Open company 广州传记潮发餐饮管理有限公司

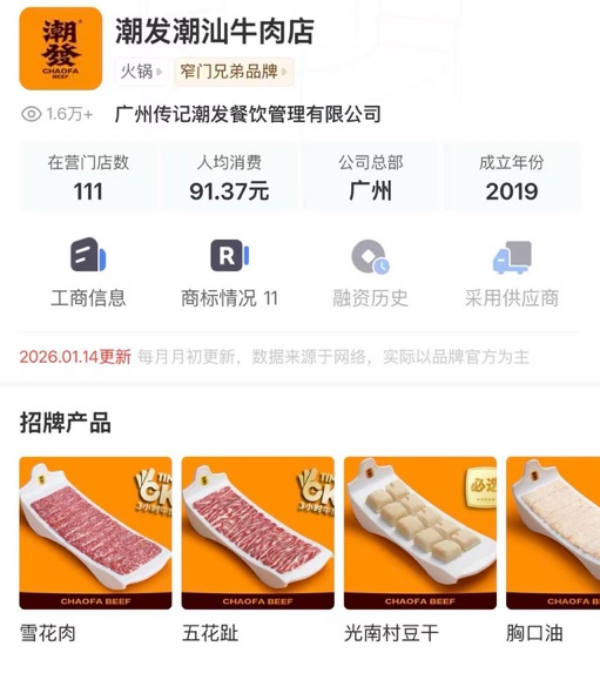pyautogui.click(x=248, y=114)
